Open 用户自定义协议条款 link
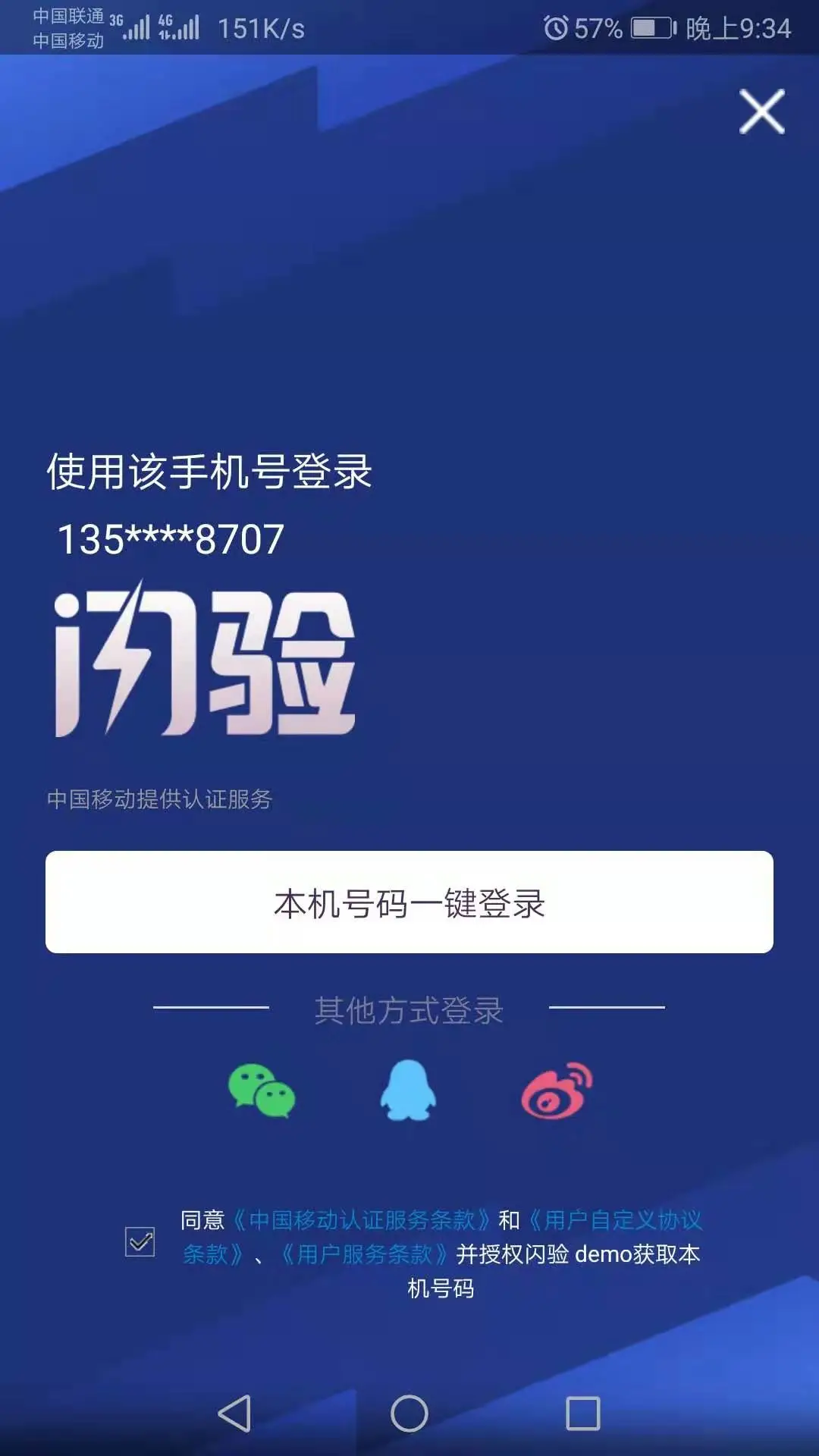Viewport: 819px width, 1456px height. tap(614, 1220)
